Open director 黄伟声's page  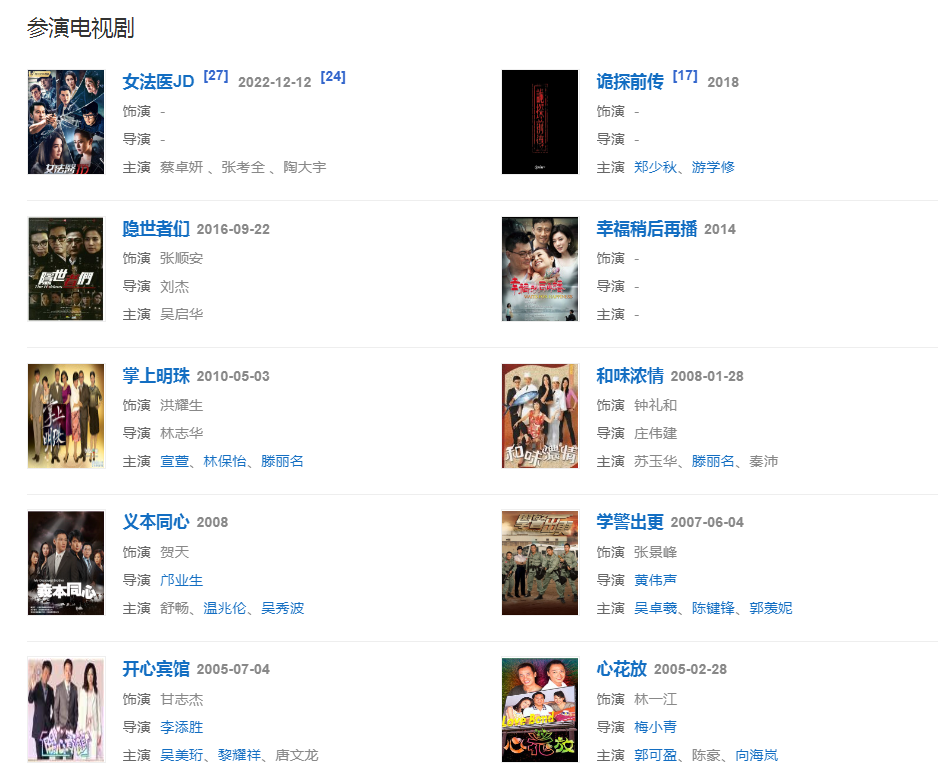point(655,580)
